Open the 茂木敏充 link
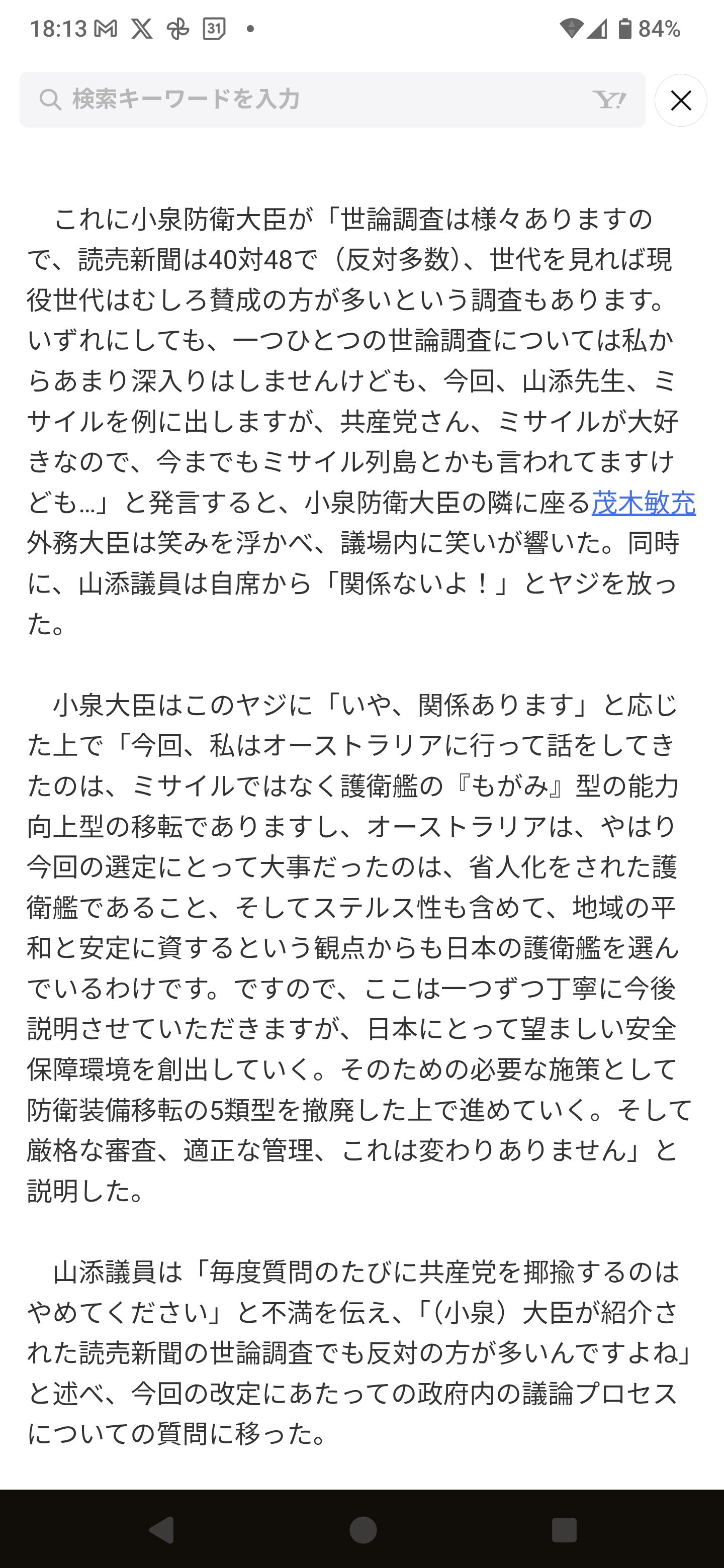The image size is (724, 1568). pos(643,503)
